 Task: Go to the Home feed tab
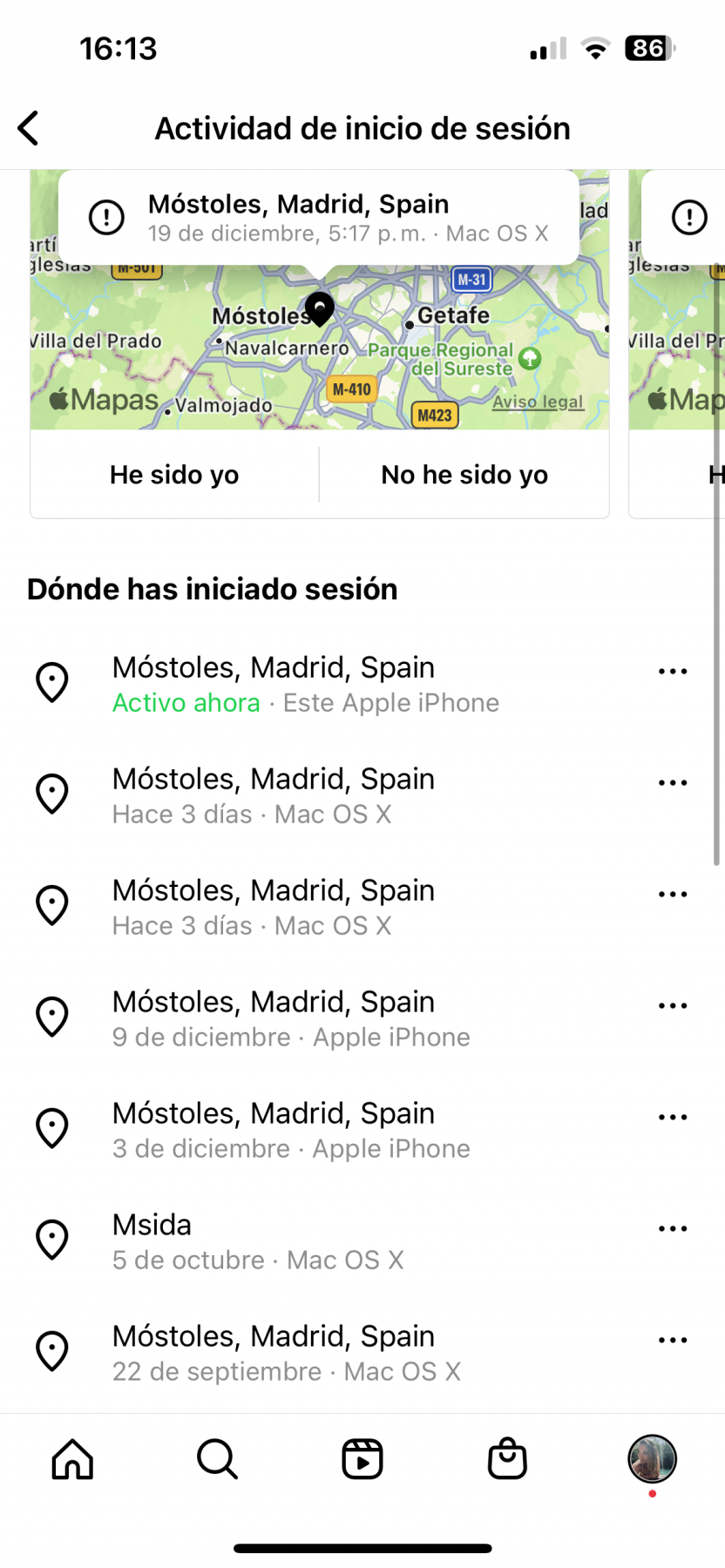[x=73, y=1459]
